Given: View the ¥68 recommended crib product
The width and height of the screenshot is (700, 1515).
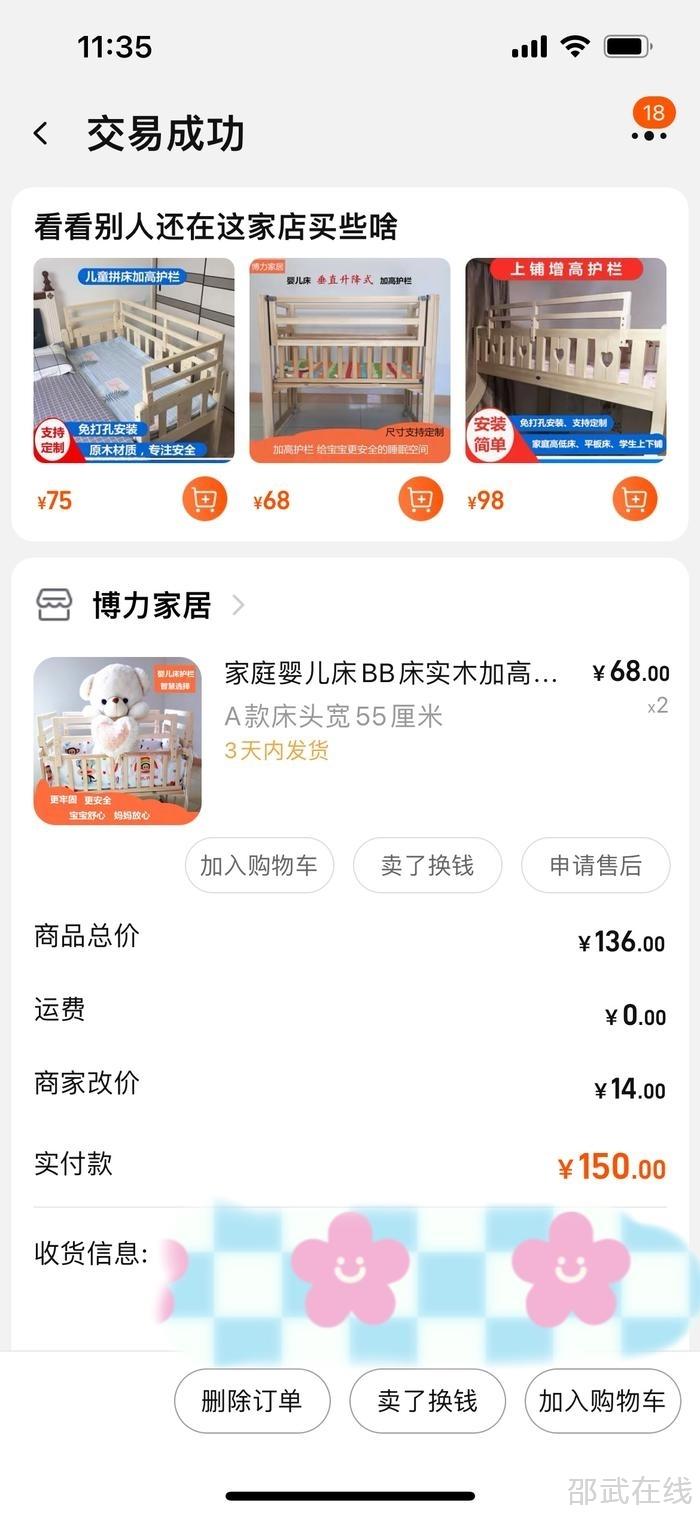Looking at the screenshot, I should click(x=350, y=360).
